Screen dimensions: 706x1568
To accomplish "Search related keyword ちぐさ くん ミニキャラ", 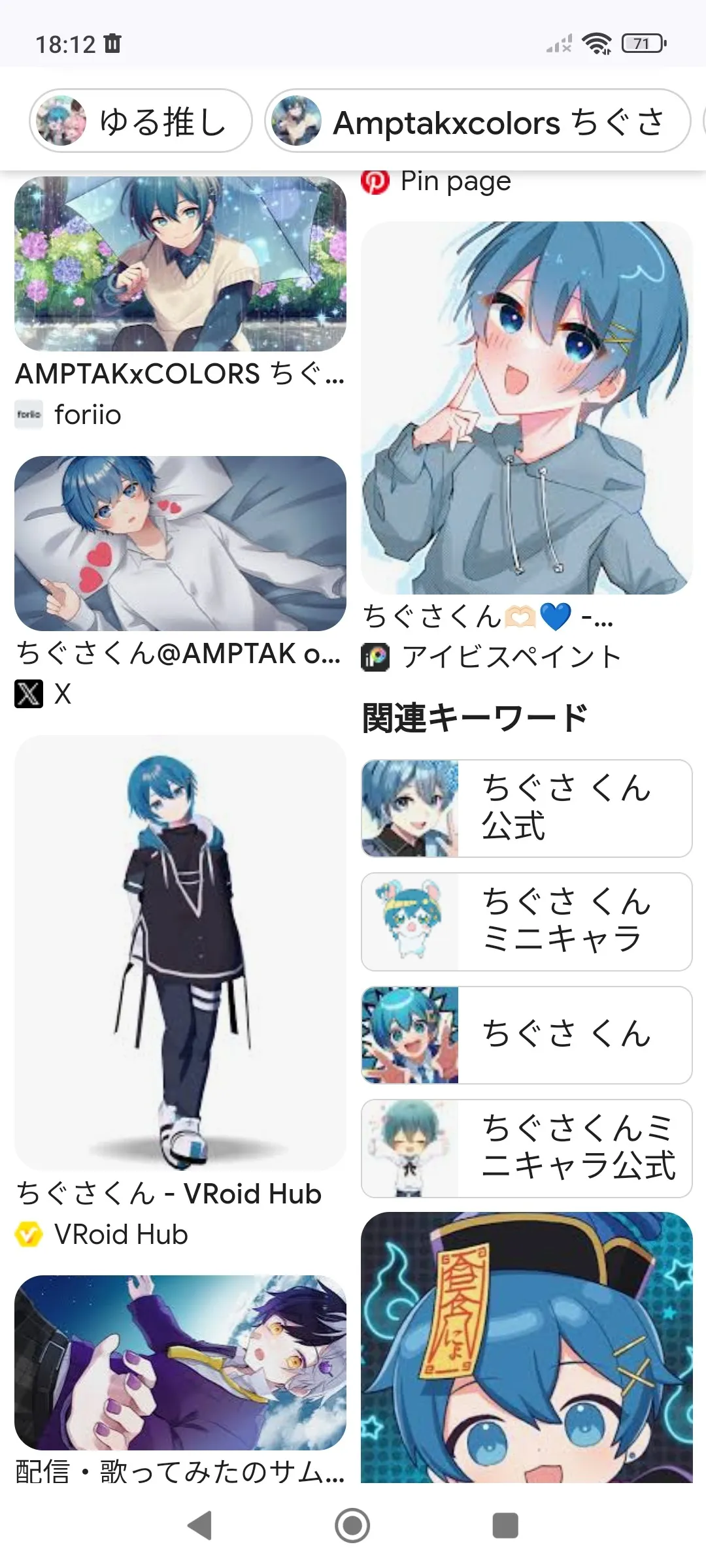I will [527, 922].
